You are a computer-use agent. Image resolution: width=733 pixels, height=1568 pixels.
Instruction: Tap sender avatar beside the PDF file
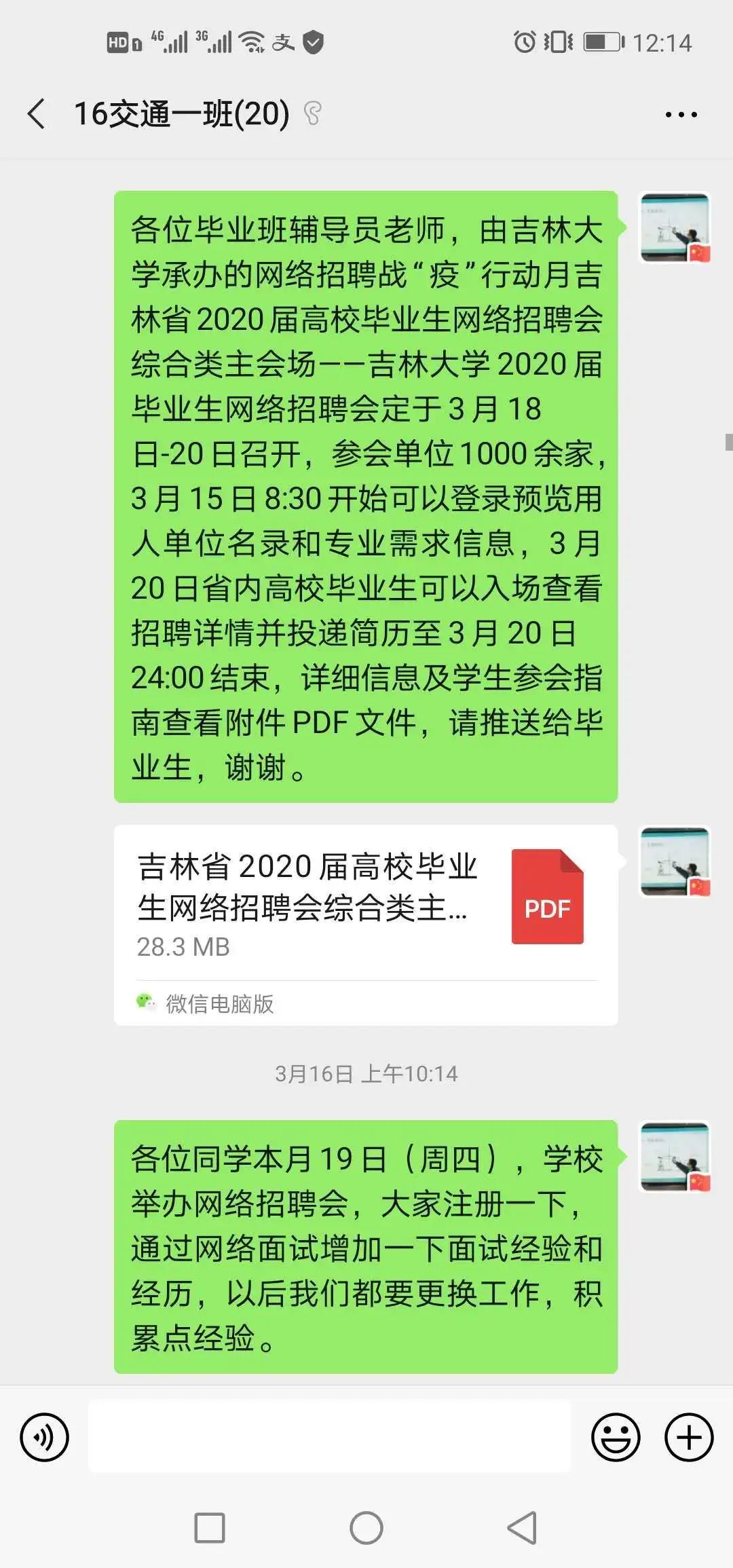pos(675,861)
